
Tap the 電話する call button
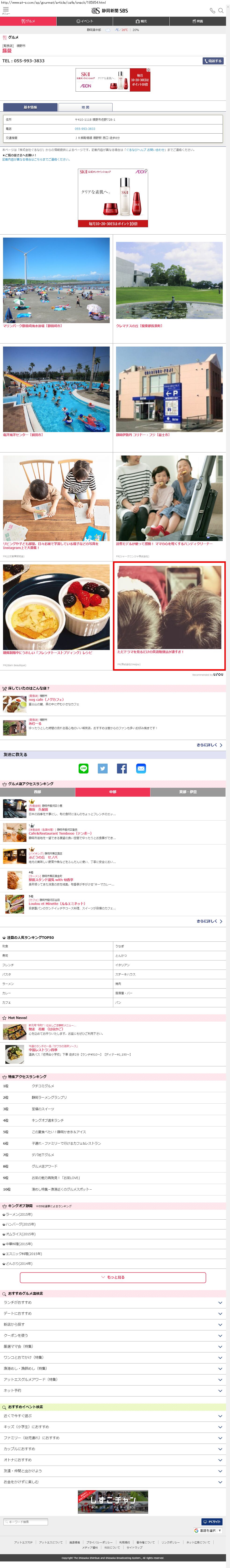[213, 61]
